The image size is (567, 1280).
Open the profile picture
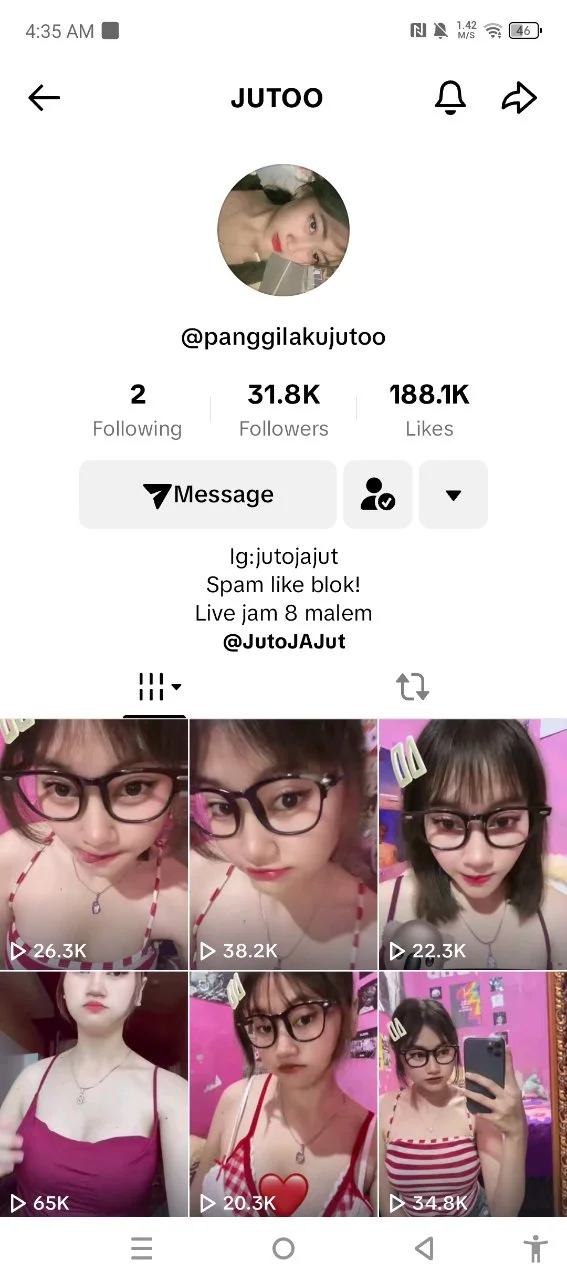click(x=284, y=230)
